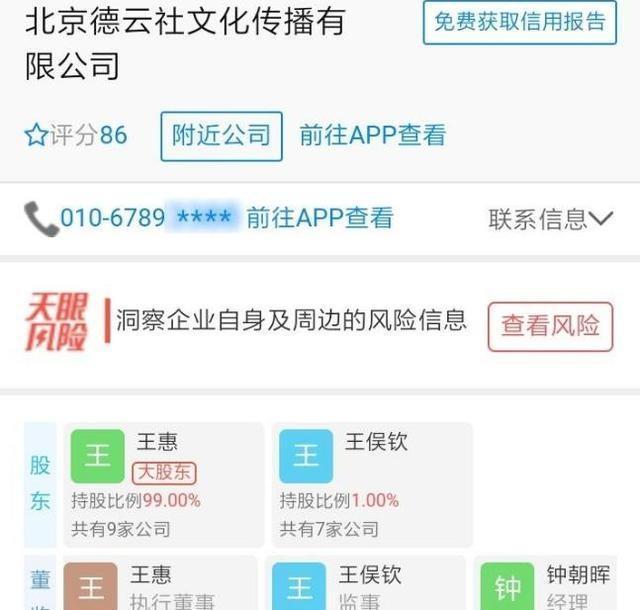Open shareholder 王惠 with 99.00% stake
The width and height of the screenshot is (640, 610).
164,484
